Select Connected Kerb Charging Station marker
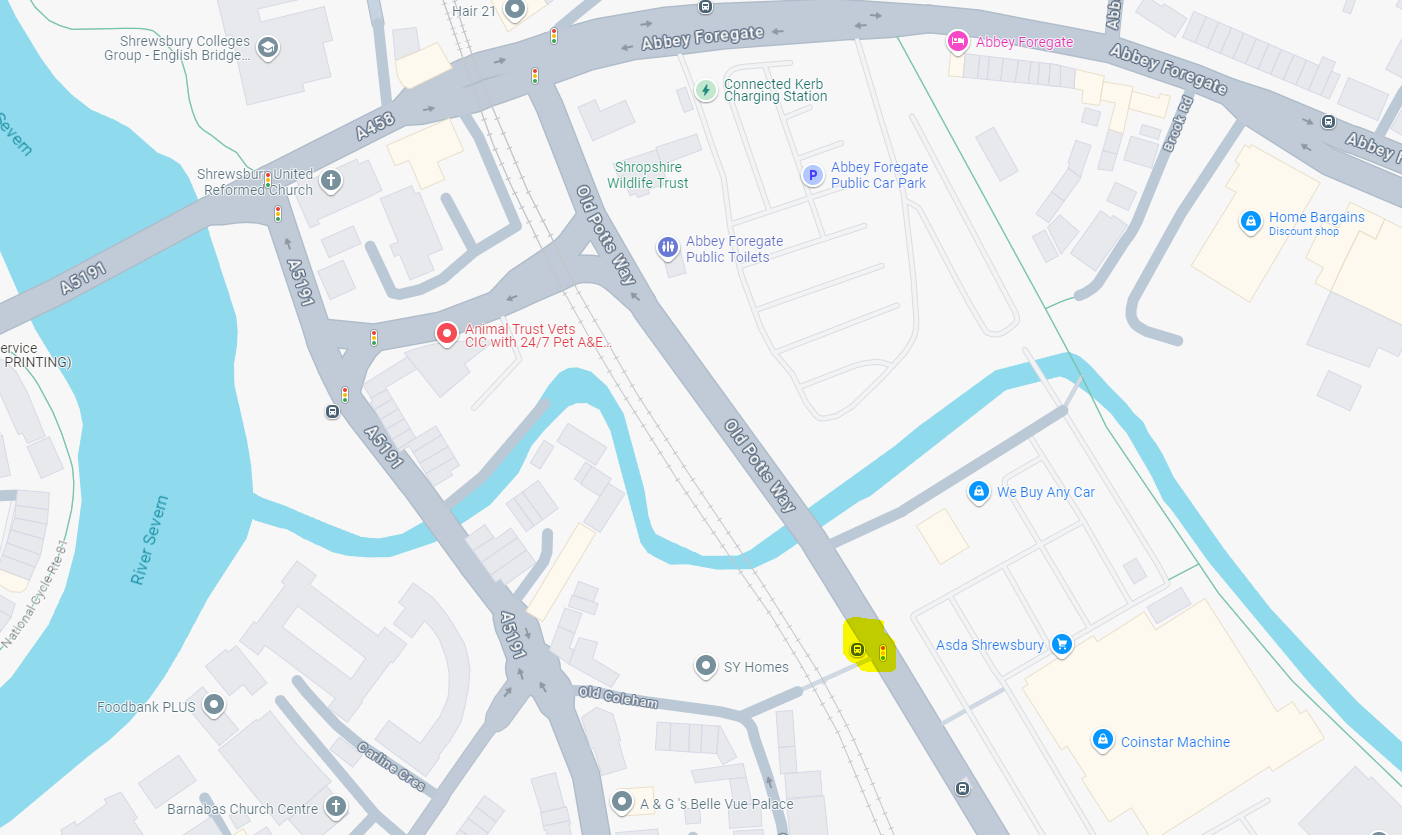 [706, 90]
